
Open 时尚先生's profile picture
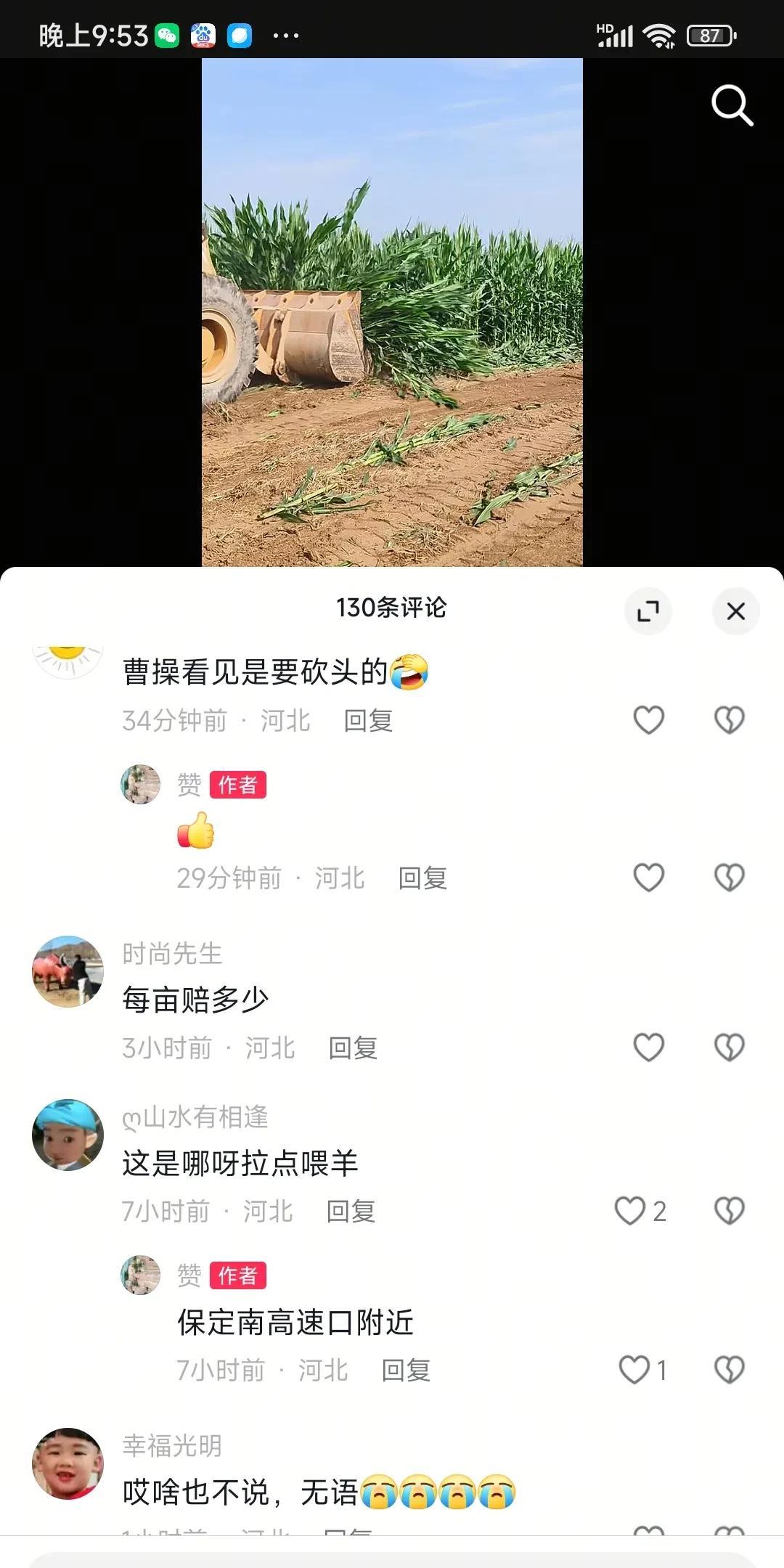(68, 971)
